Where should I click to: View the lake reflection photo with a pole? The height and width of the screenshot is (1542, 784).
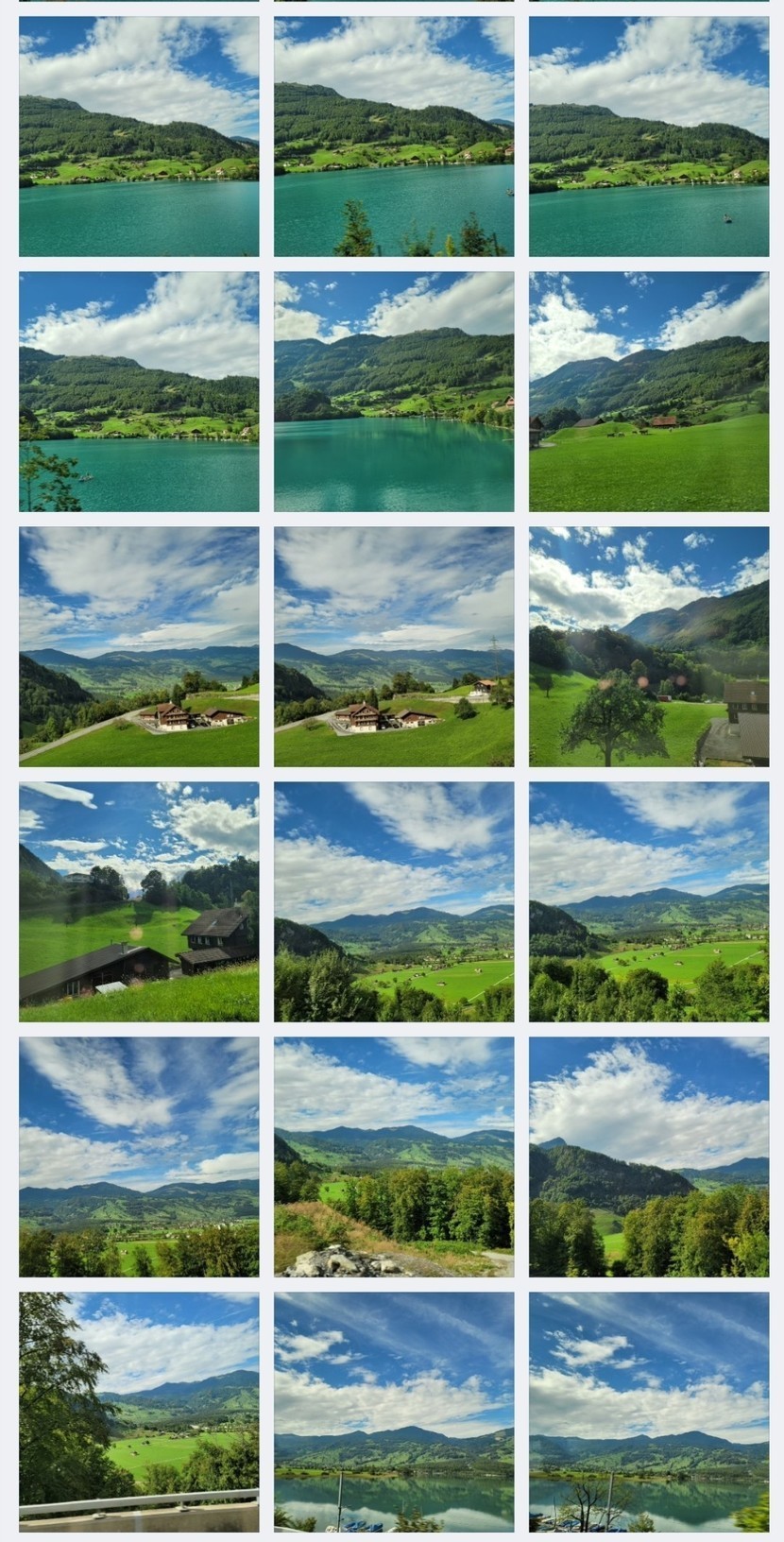click(394, 1412)
